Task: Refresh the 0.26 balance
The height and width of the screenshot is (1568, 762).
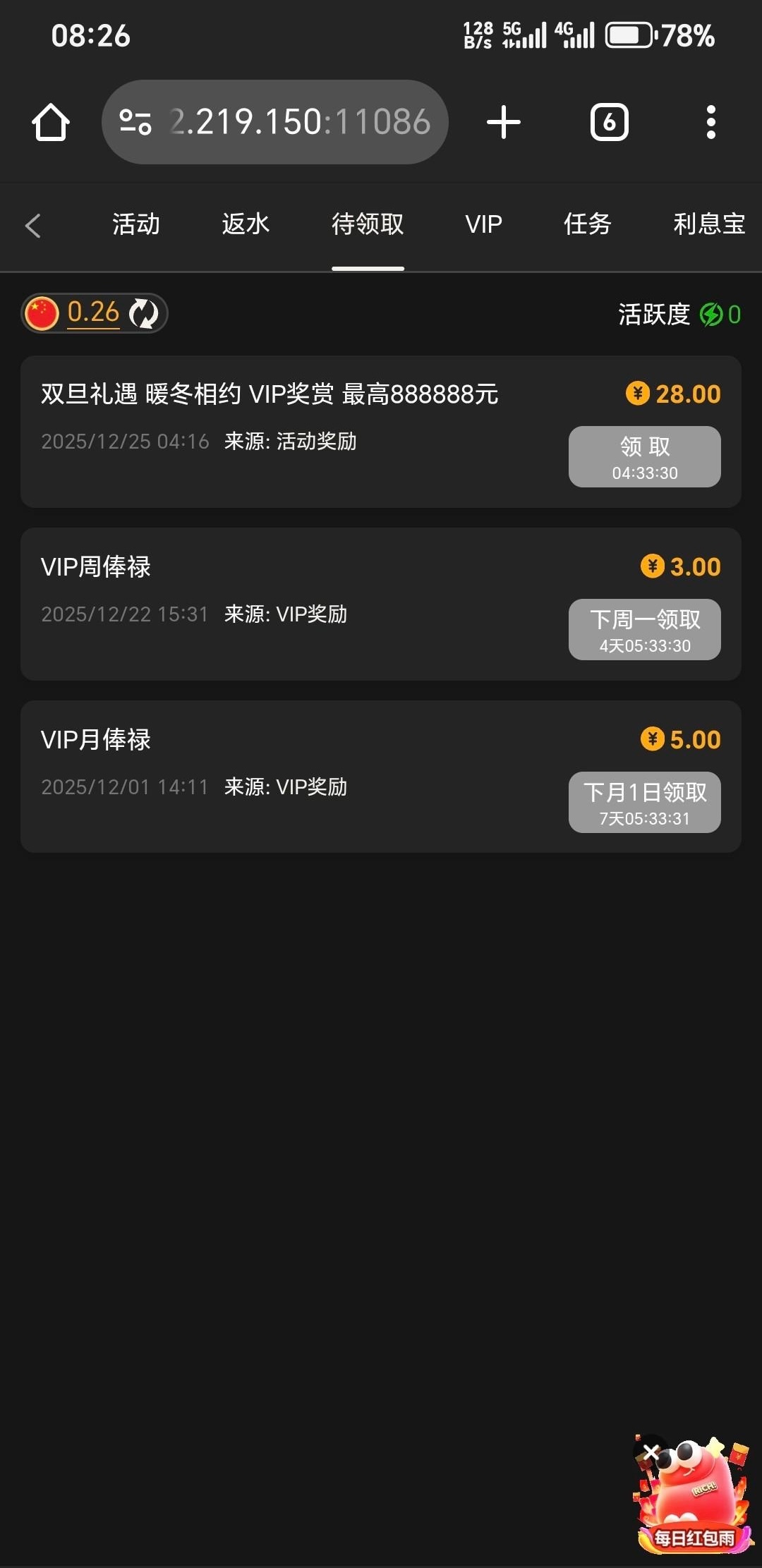Action: (x=144, y=313)
